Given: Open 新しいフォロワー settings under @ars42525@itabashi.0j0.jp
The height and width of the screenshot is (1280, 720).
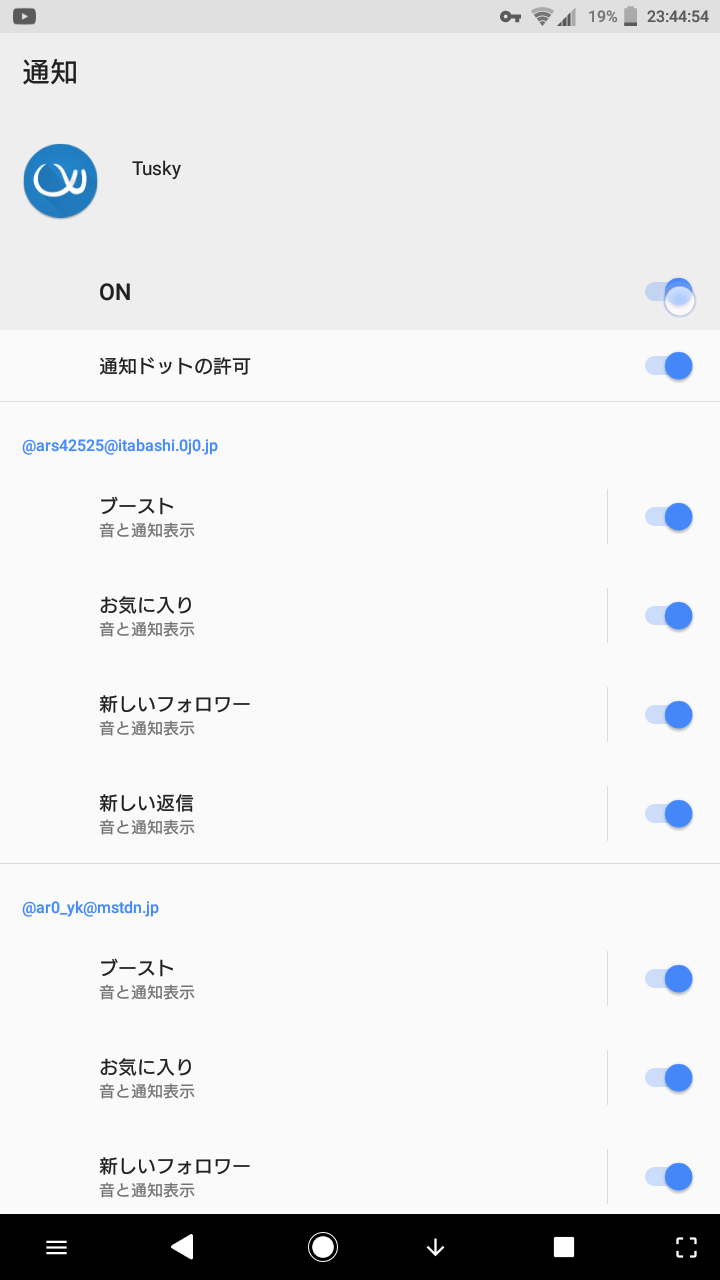Looking at the screenshot, I should click(x=300, y=714).
